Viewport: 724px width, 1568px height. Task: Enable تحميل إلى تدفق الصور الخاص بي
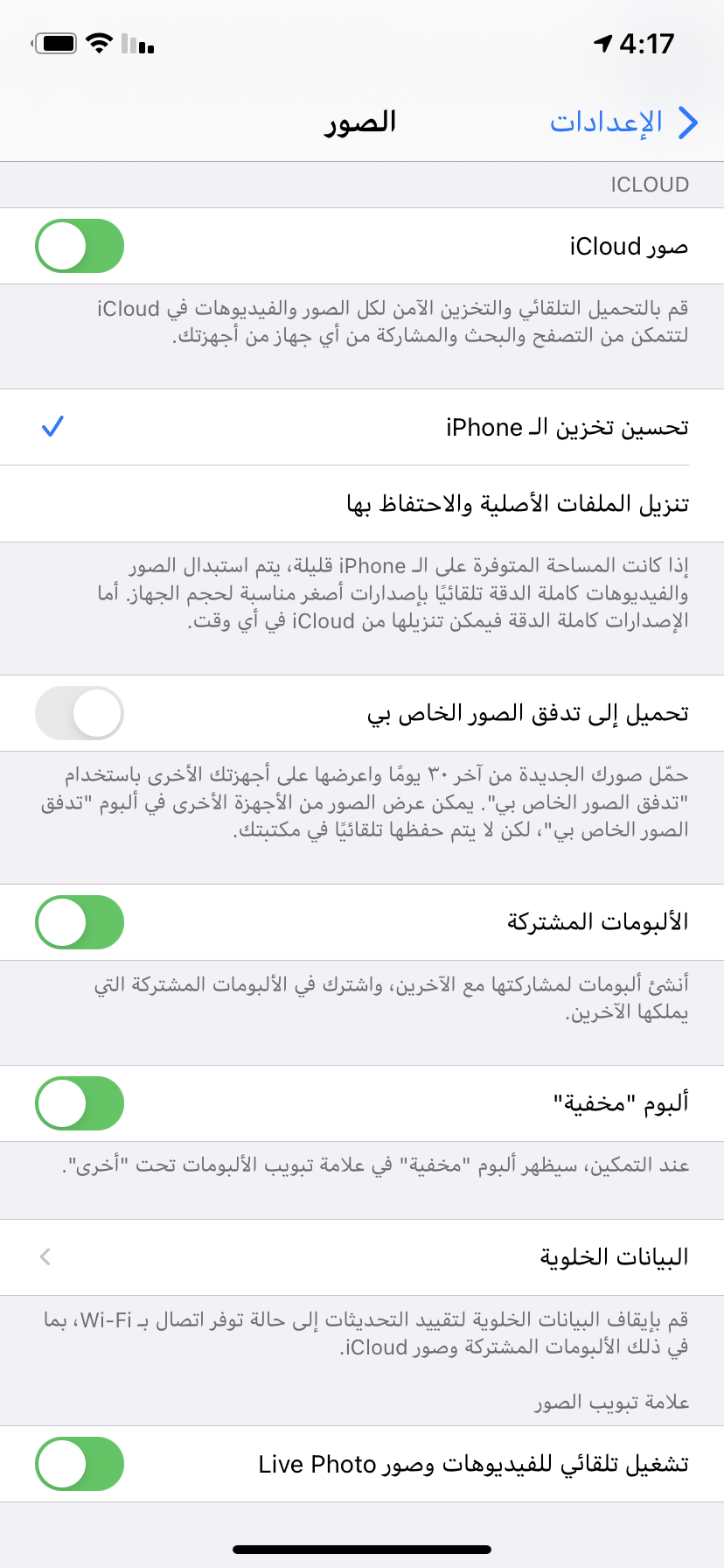[x=80, y=713]
